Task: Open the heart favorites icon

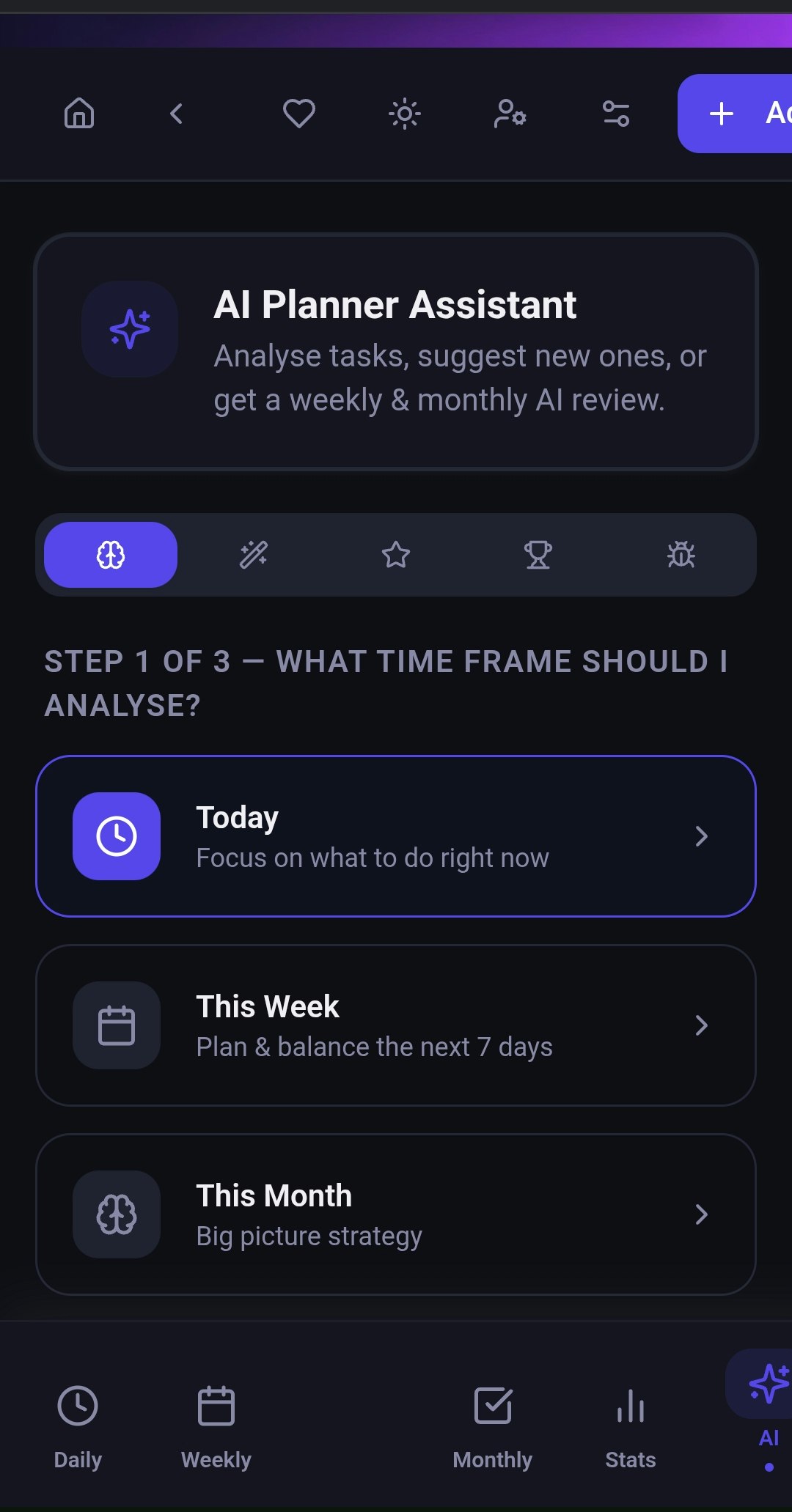Action: [x=299, y=114]
